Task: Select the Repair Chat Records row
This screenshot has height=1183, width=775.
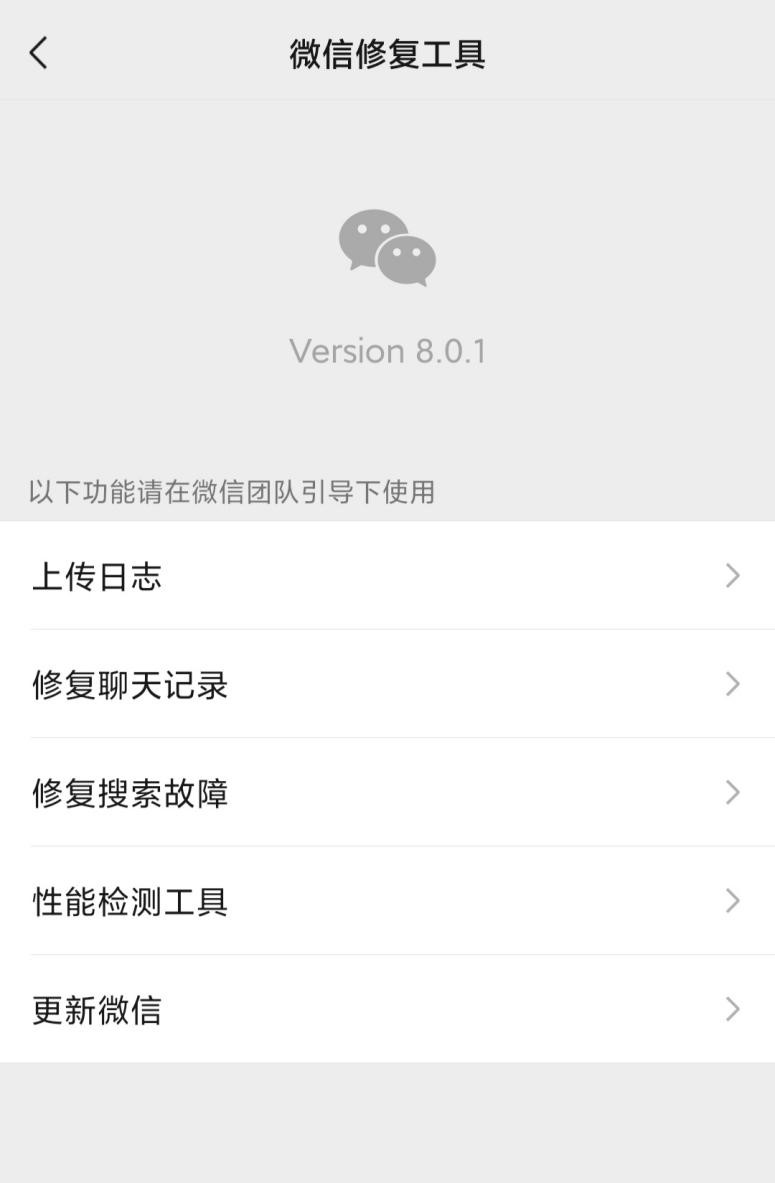Action: tap(387, 685)
